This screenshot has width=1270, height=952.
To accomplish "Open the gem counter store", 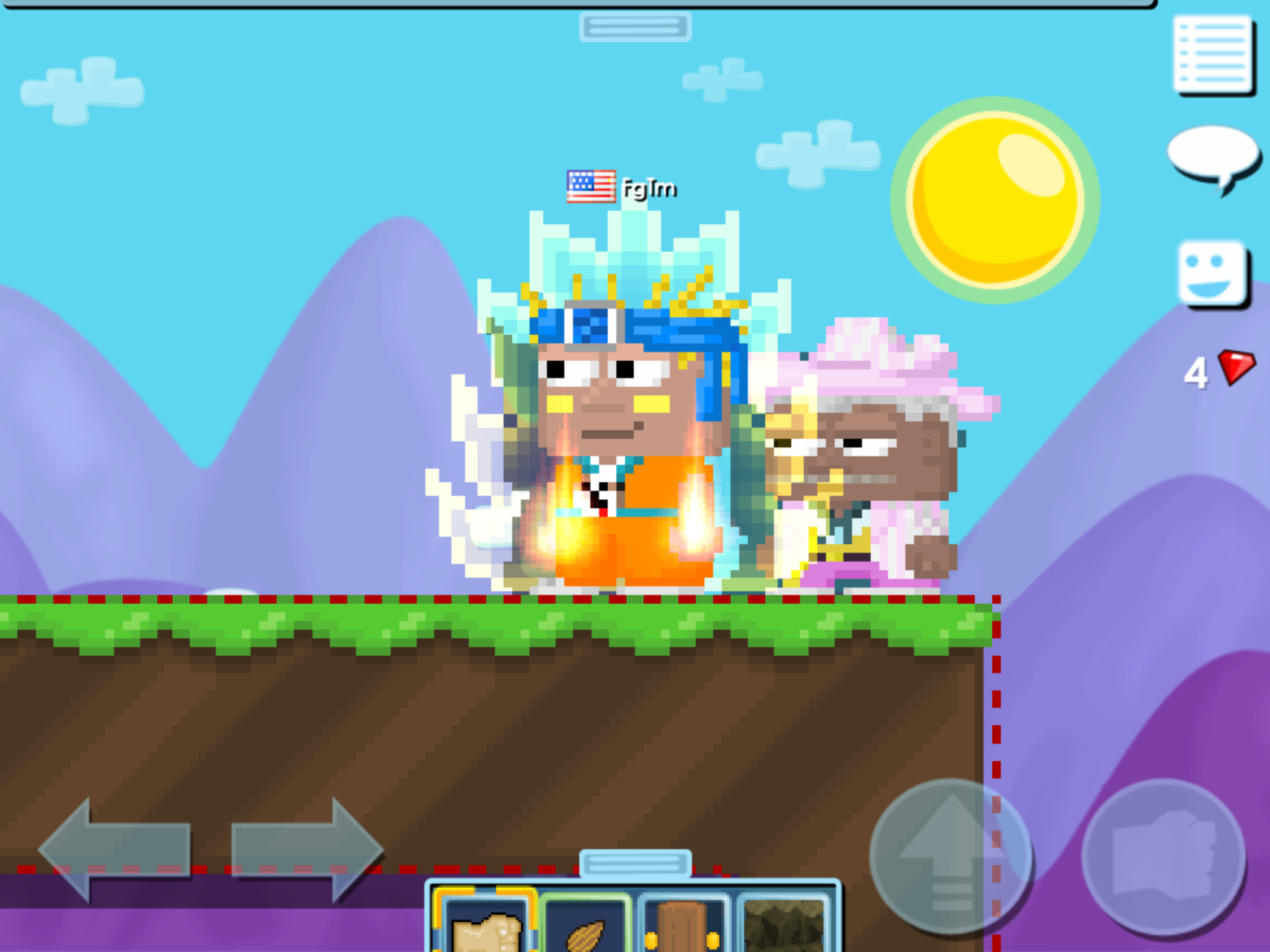I will (x=1219, y=371).
